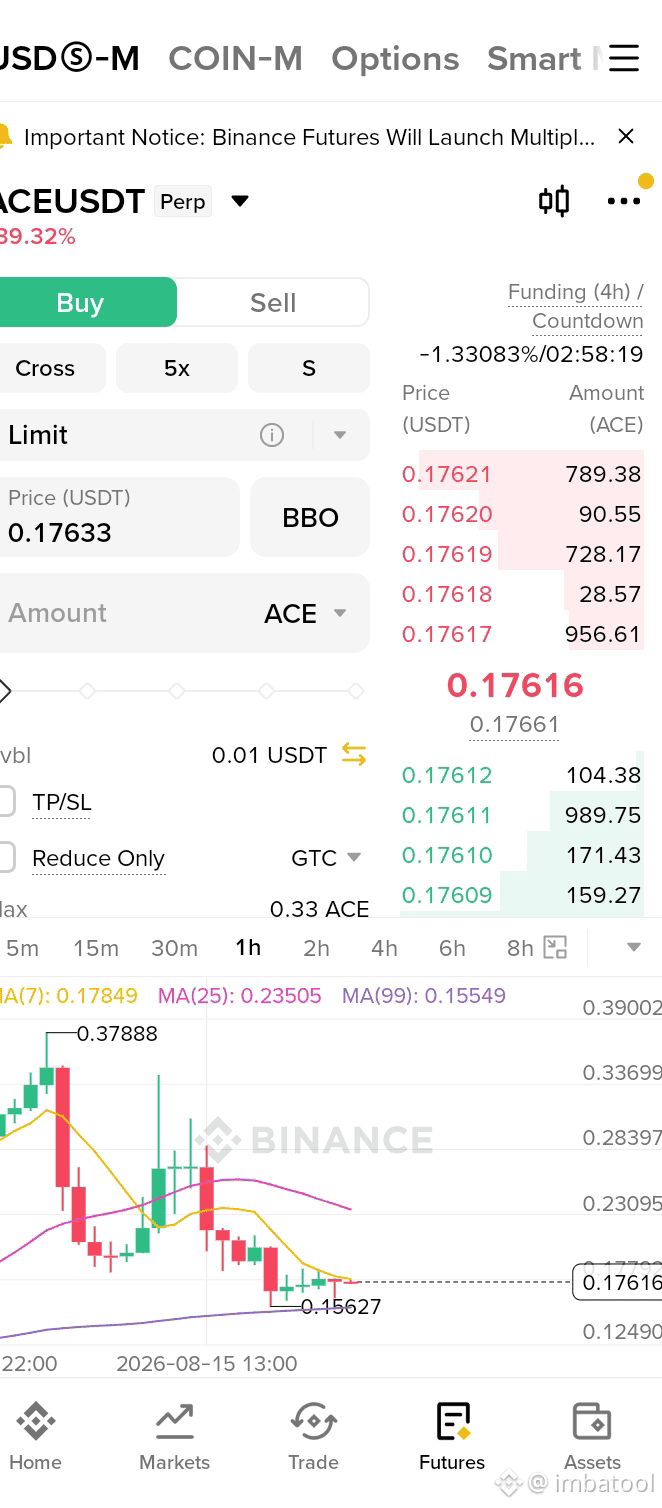Open the three-dot more options menu

(624, 201)
